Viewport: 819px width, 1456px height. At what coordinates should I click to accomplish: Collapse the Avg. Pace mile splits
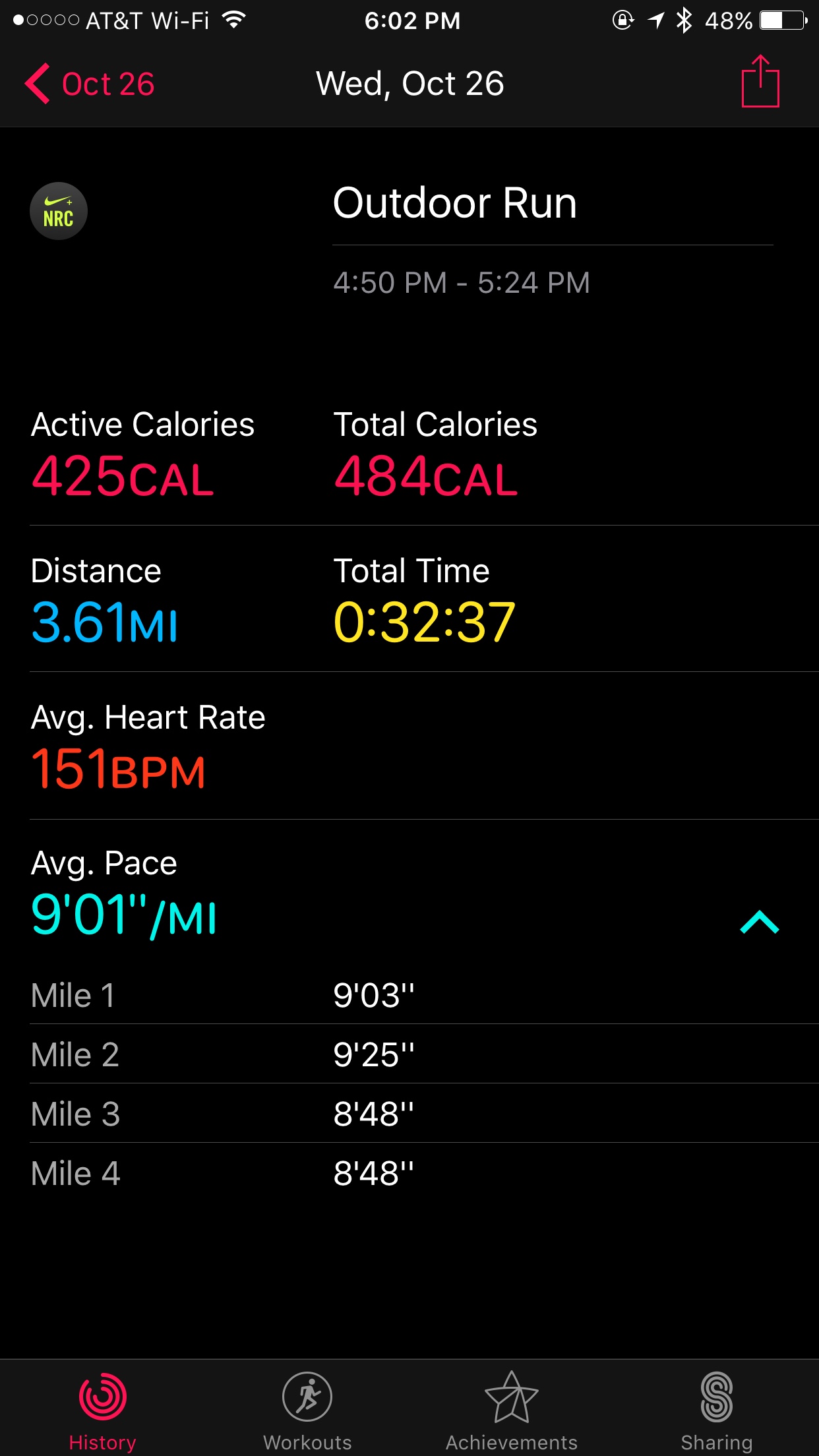point(760,922)
